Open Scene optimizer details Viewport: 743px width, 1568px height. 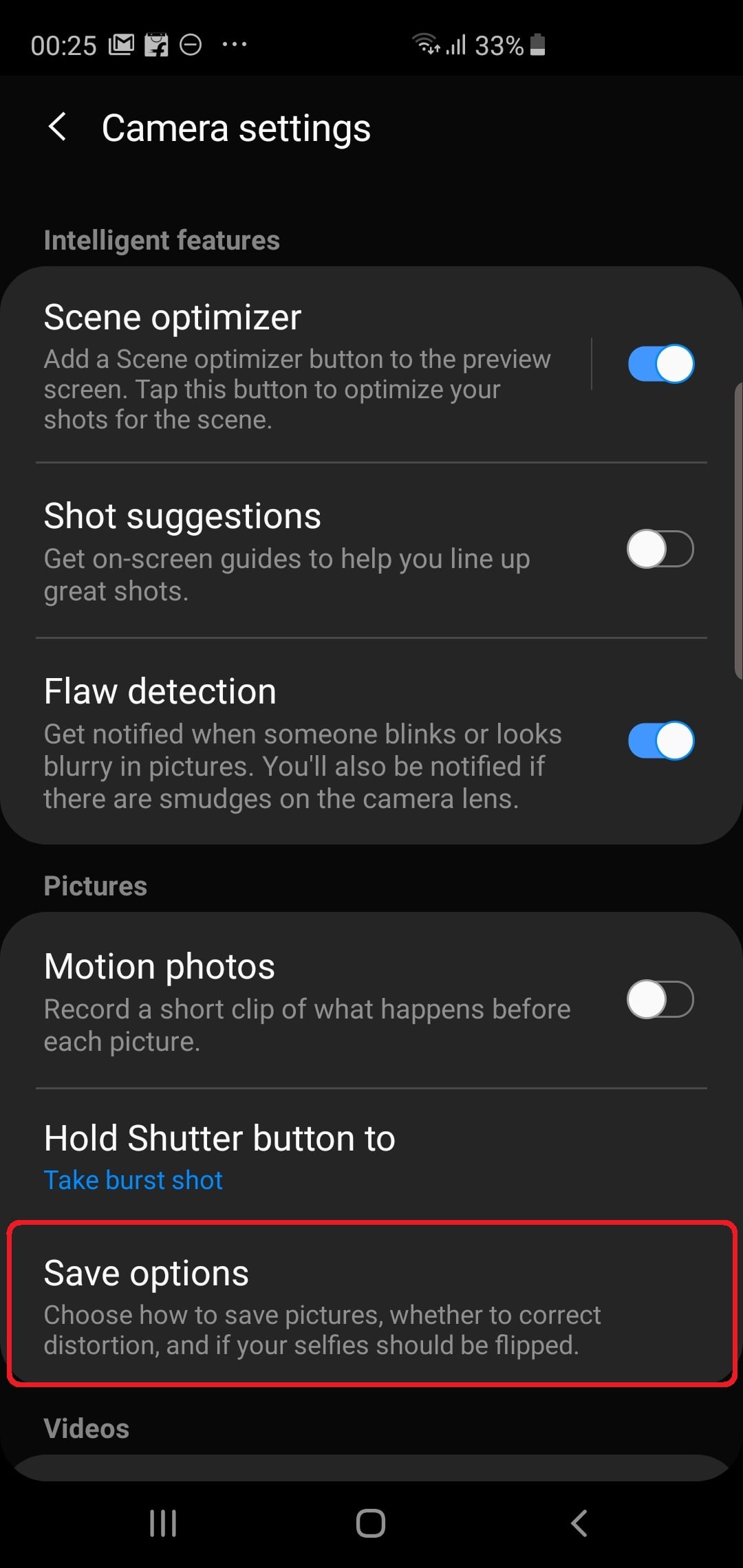click(296, 364)
